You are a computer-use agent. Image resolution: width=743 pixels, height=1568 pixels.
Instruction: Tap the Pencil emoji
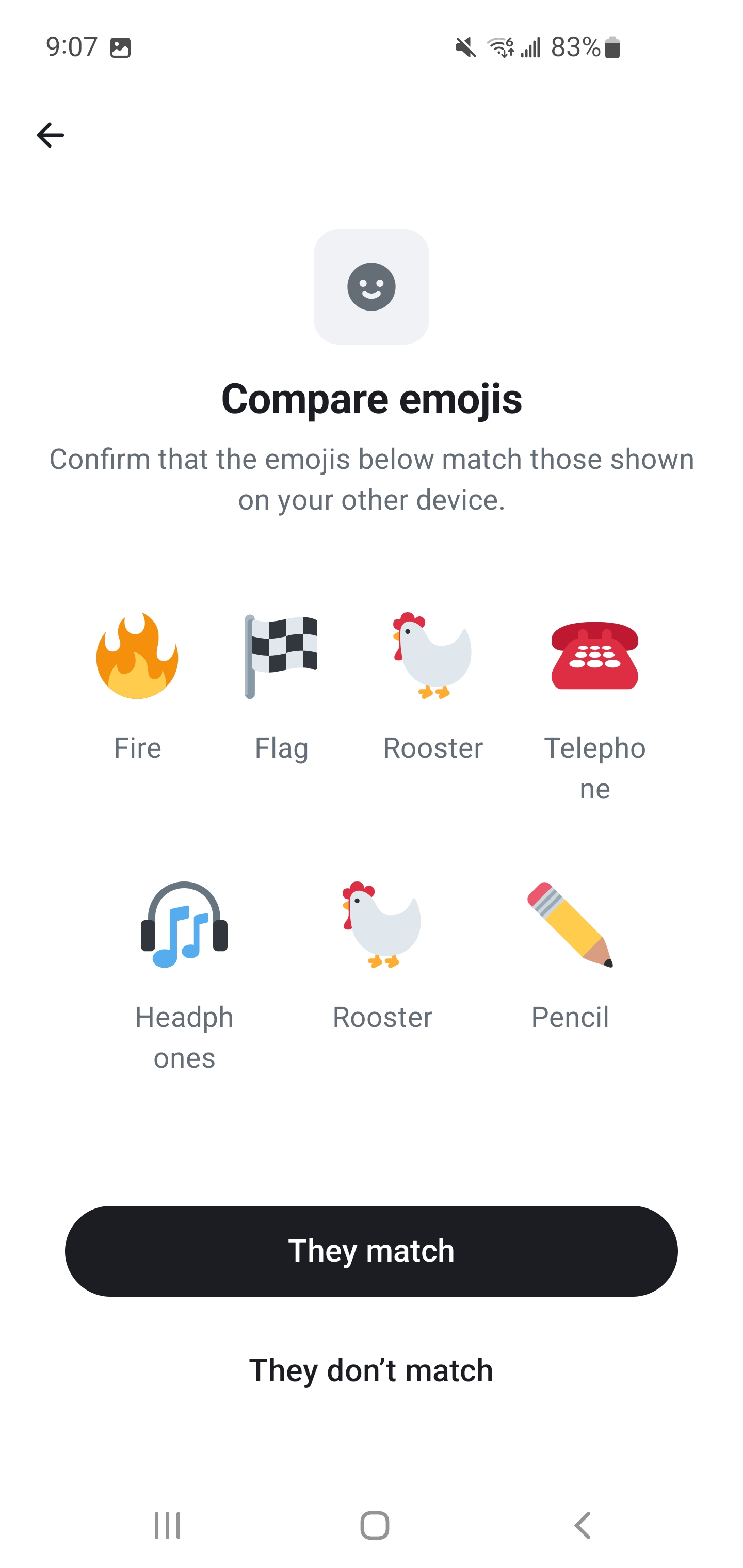pos(570,925)
